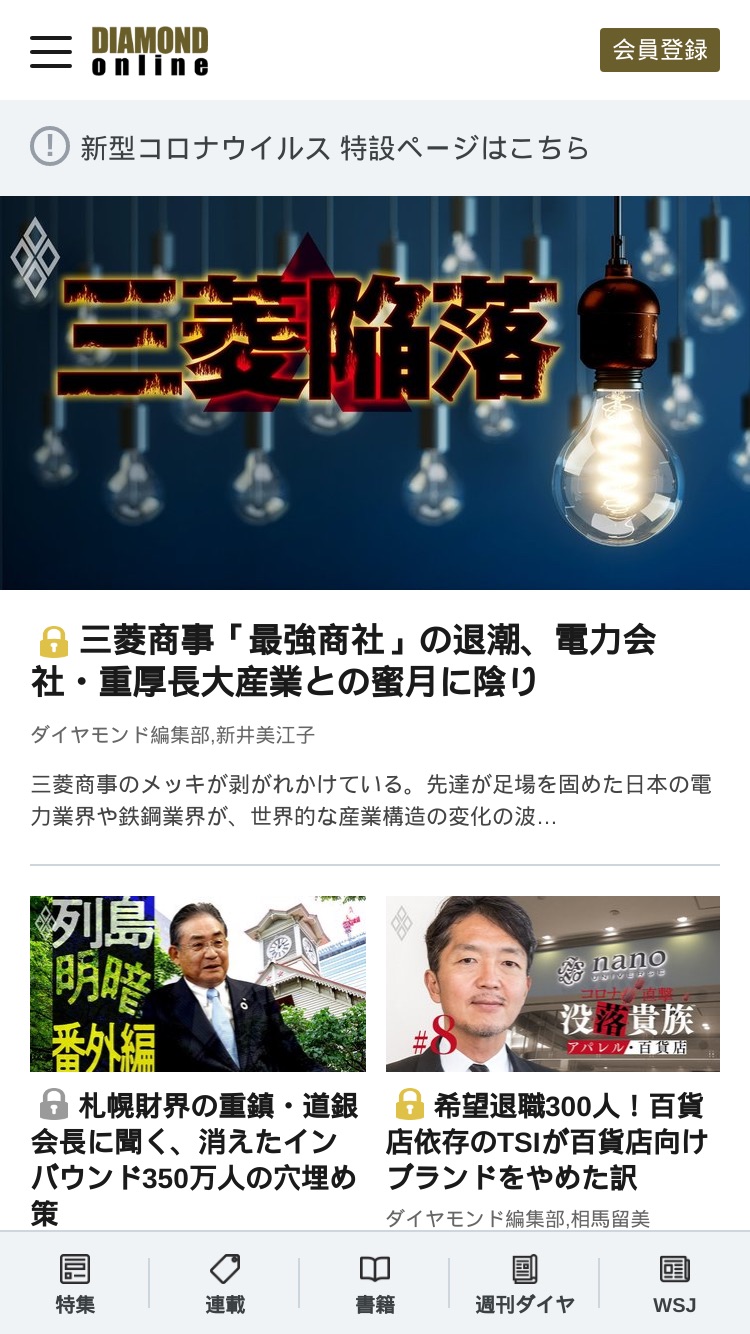Tap the 会員登録 button

[660, 50]
